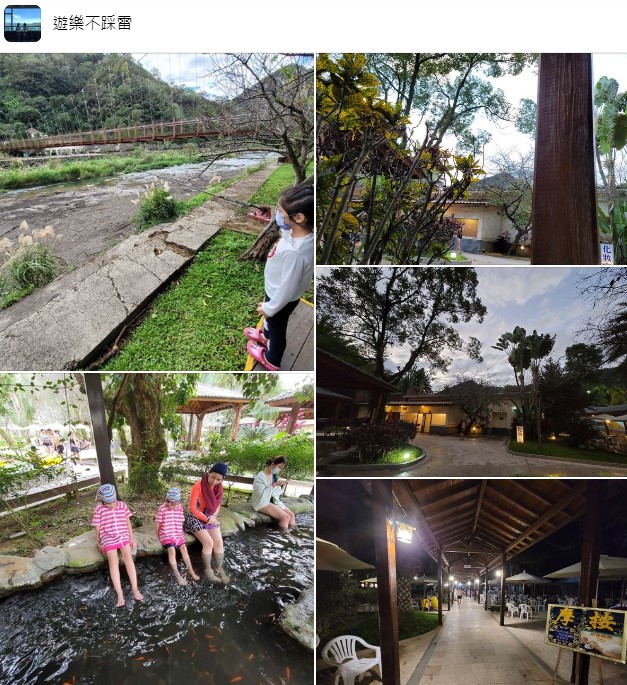Open the kids soaking feet in pond photo
This screenshot has width=627, height=685.
[x=156, y=529]
